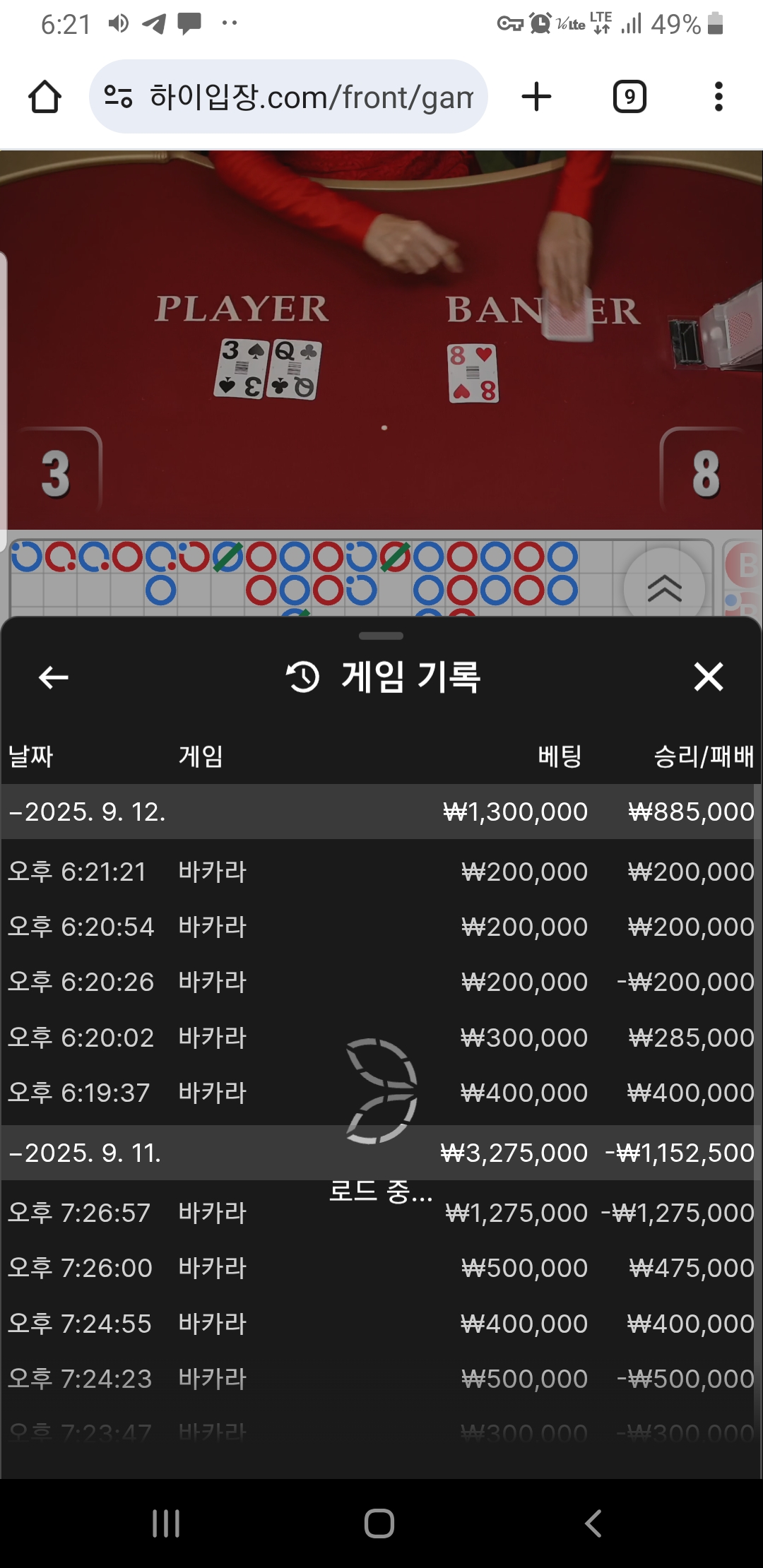Screen dimensions: 763x1568
Task: Collapse the 2025. 9. 11. date group
Action: (85, 1153)
